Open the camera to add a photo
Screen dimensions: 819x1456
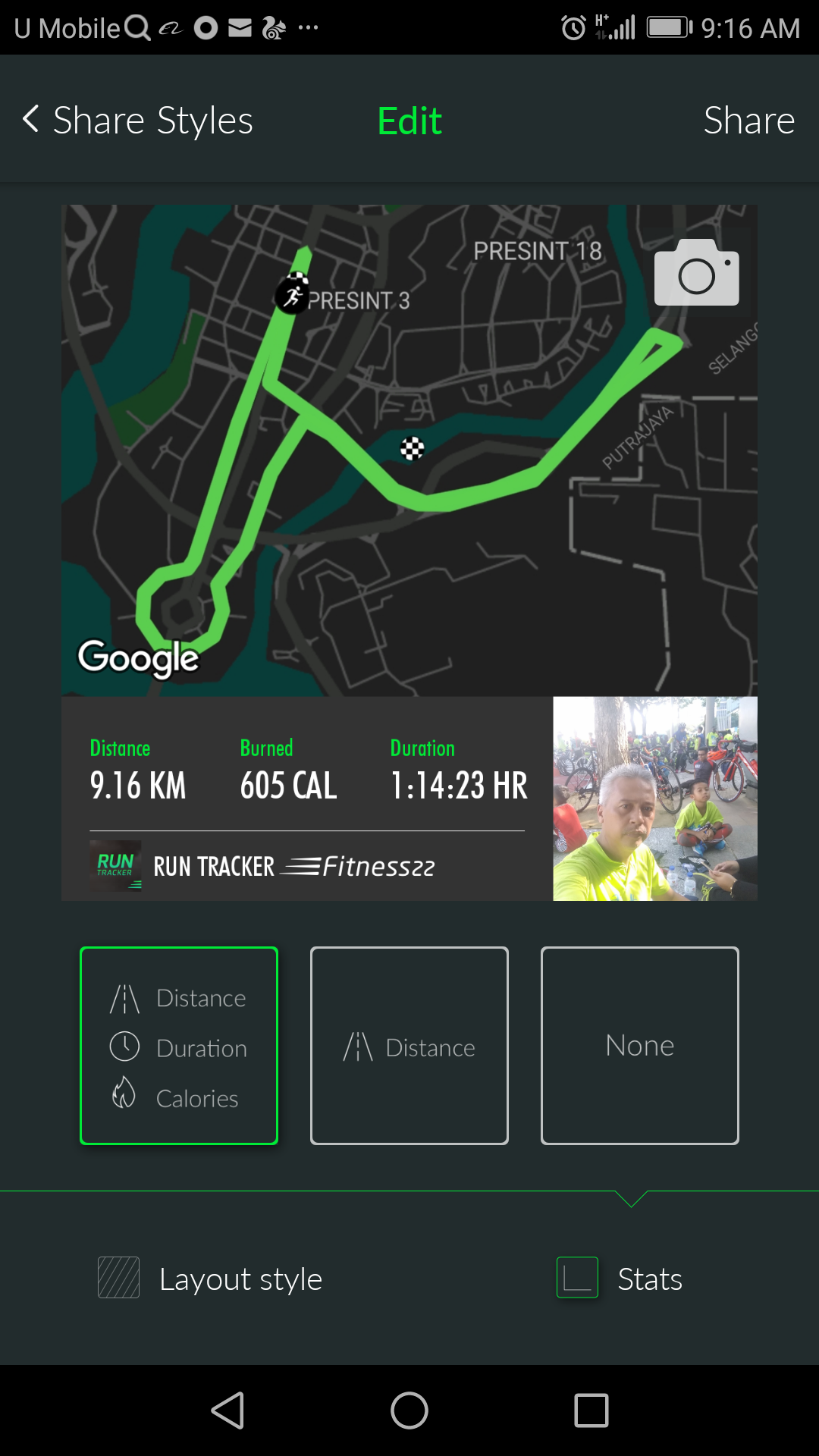(697, 272)
